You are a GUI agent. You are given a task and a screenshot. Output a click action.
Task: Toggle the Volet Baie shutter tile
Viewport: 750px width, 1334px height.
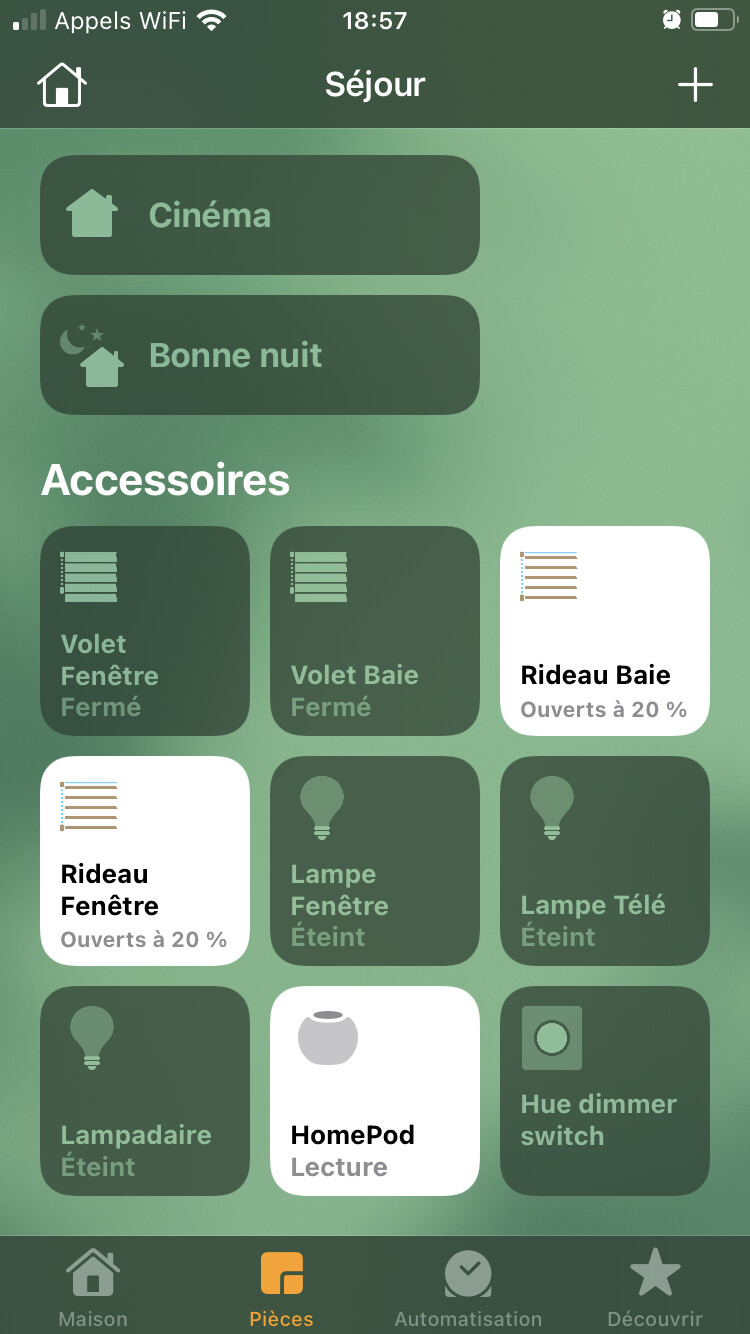click(375, 631)
